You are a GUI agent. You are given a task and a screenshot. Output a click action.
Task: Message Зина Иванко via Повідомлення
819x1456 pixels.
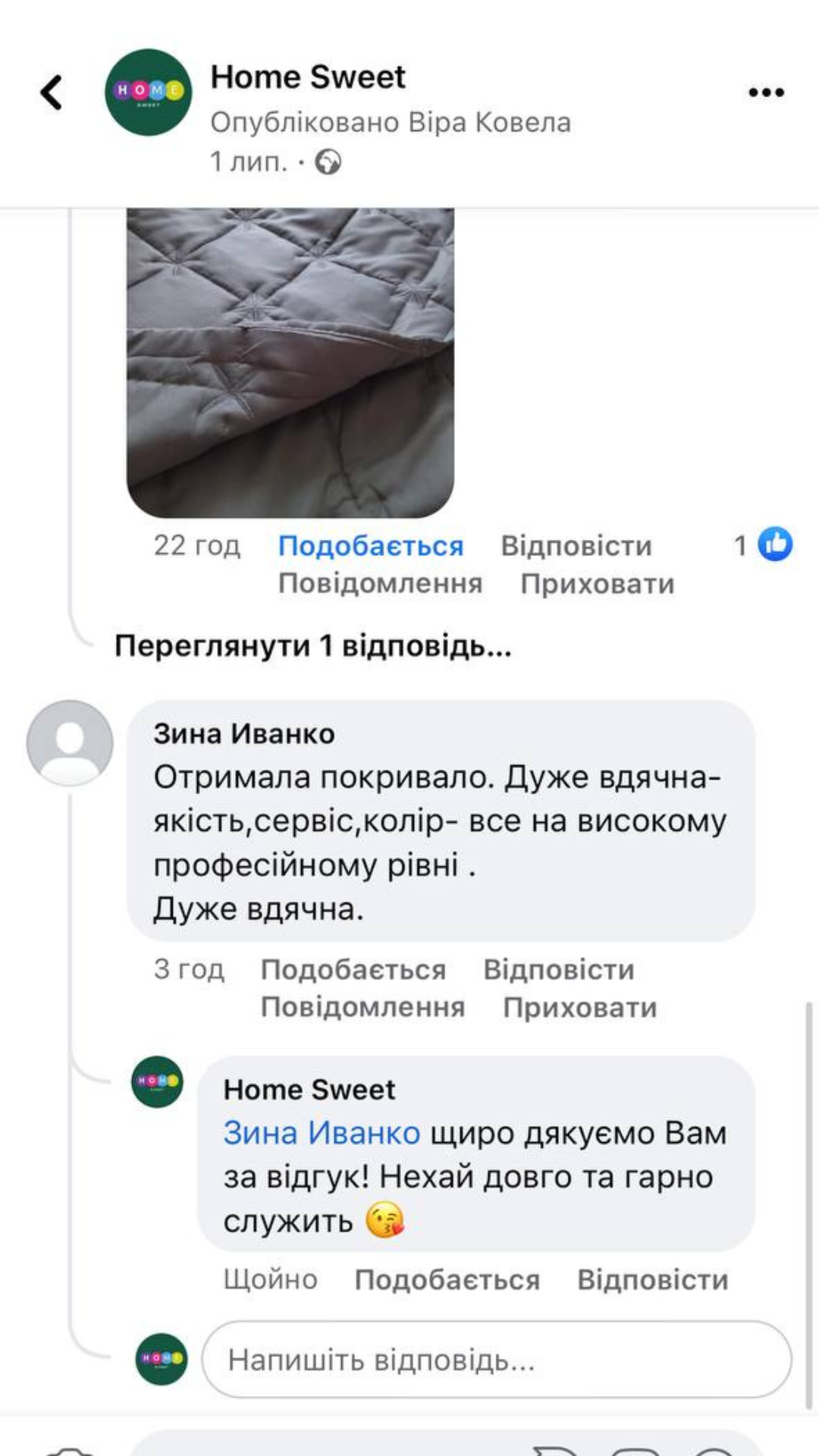click(362, 1008)
